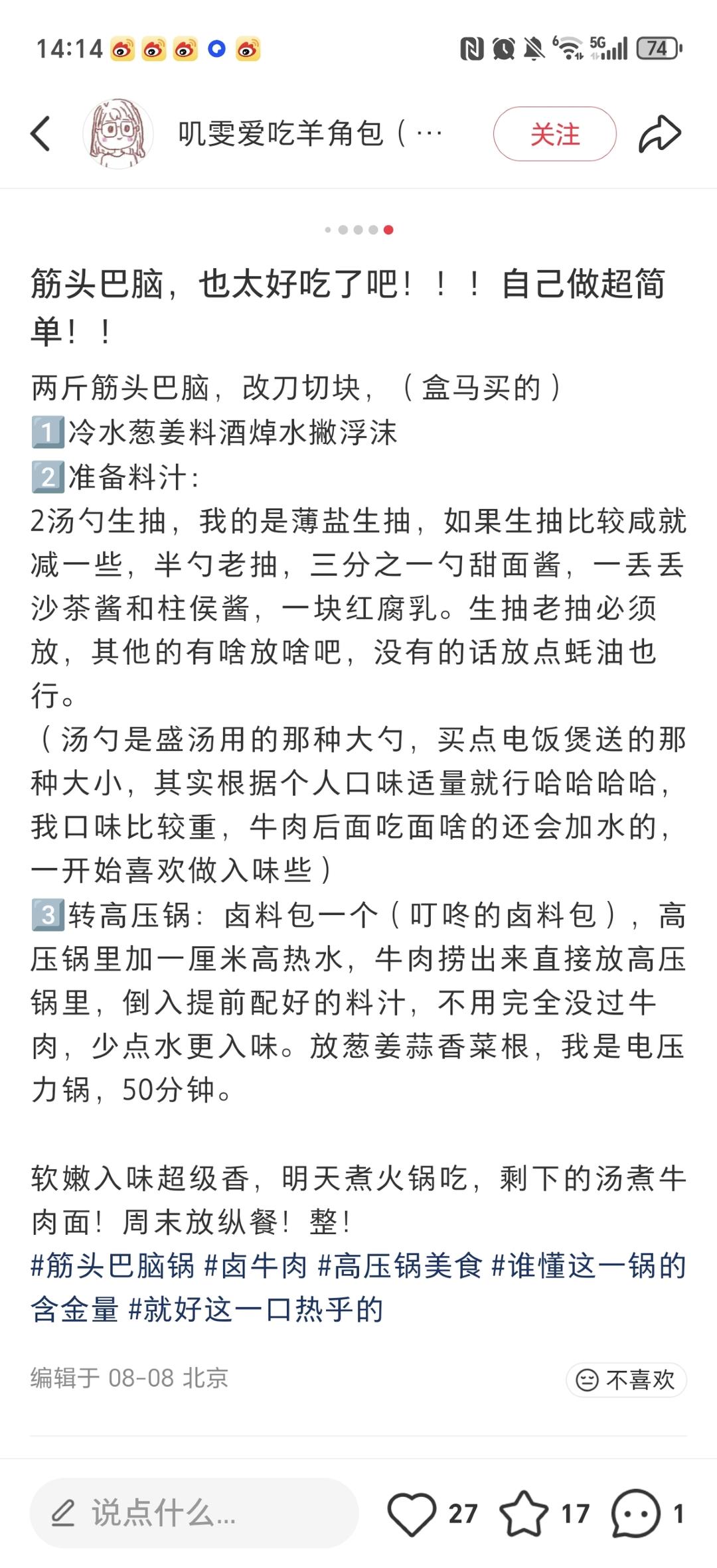Screen dimensions: 717x1568
Task: Open hashtag #就好这一口热乎的
Action: [256, 1310]
